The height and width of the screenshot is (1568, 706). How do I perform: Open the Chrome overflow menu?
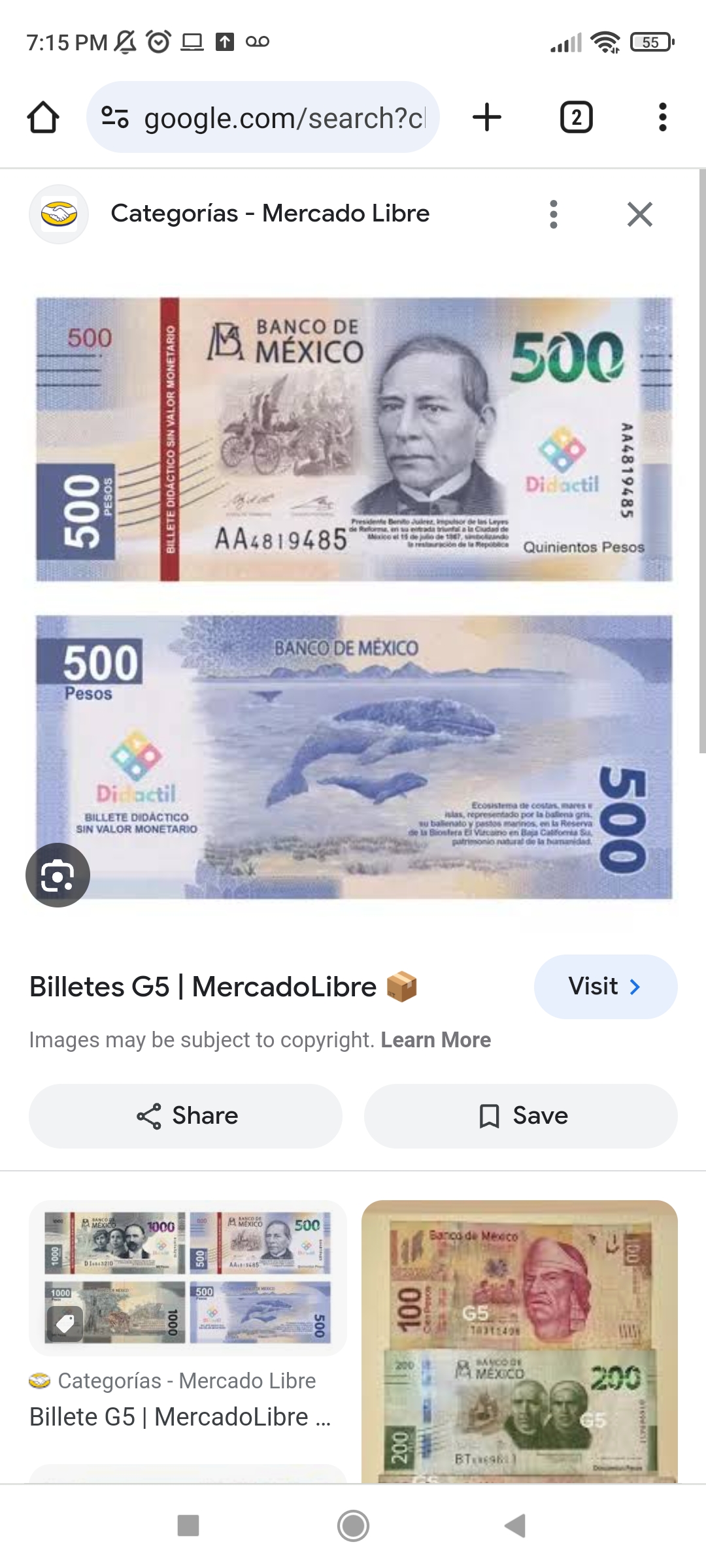click(662, 118)
